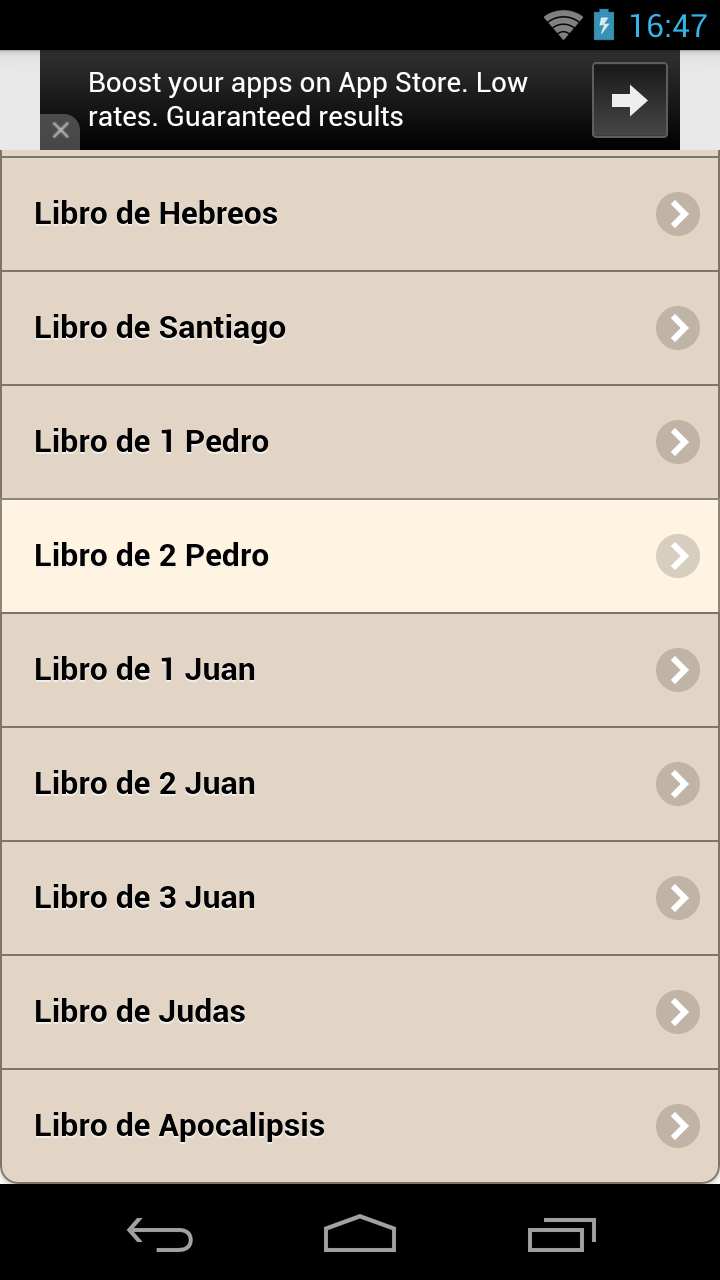Open Libro de Apocalipsis
This screenshot has width=720, height=1280.
point(360,1126)
